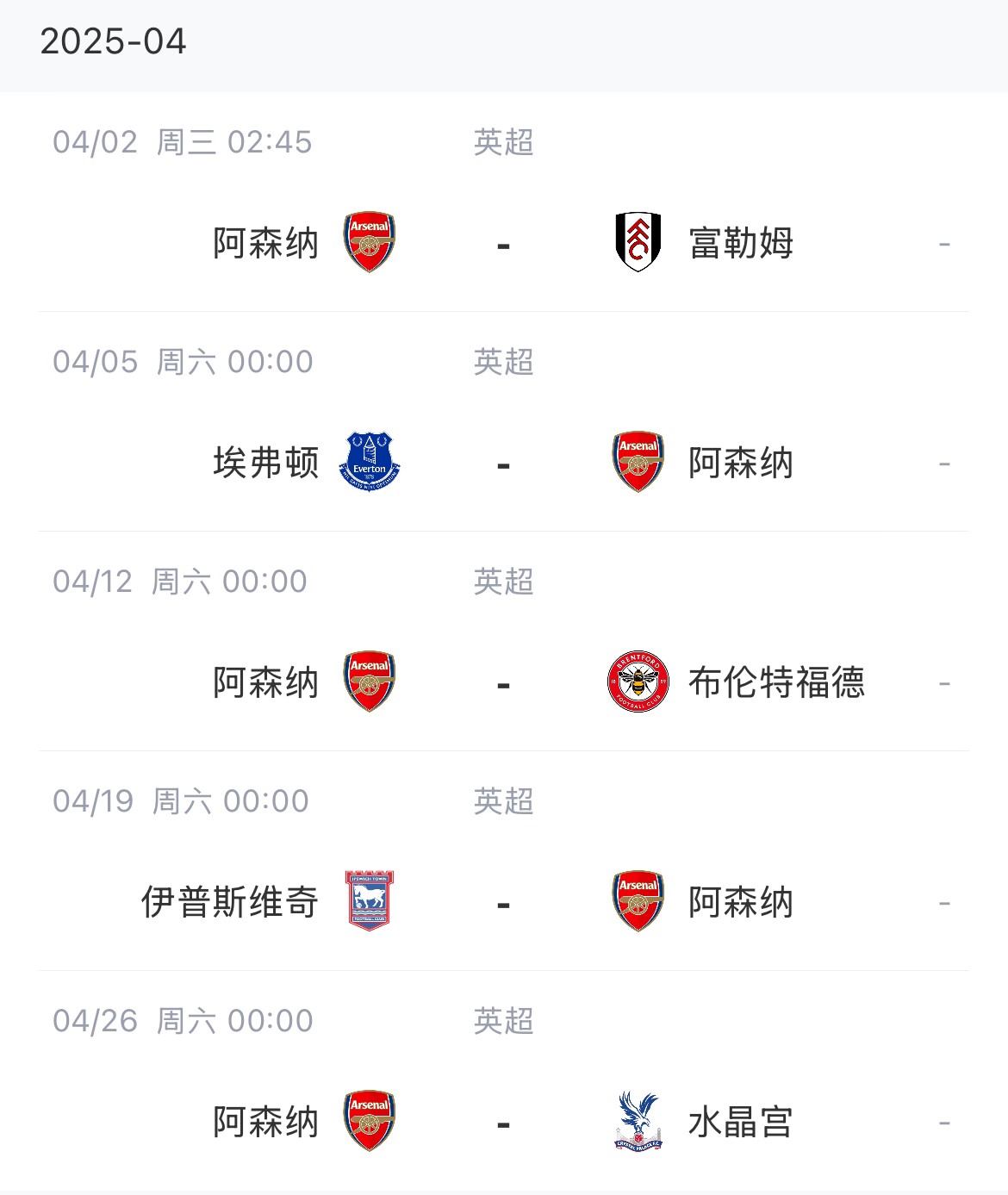Tap the 04/26 Arsenal vs Crystal Palace match
The width and height of the screenshot is (1008, 1195).
(x=504, y=1123)
